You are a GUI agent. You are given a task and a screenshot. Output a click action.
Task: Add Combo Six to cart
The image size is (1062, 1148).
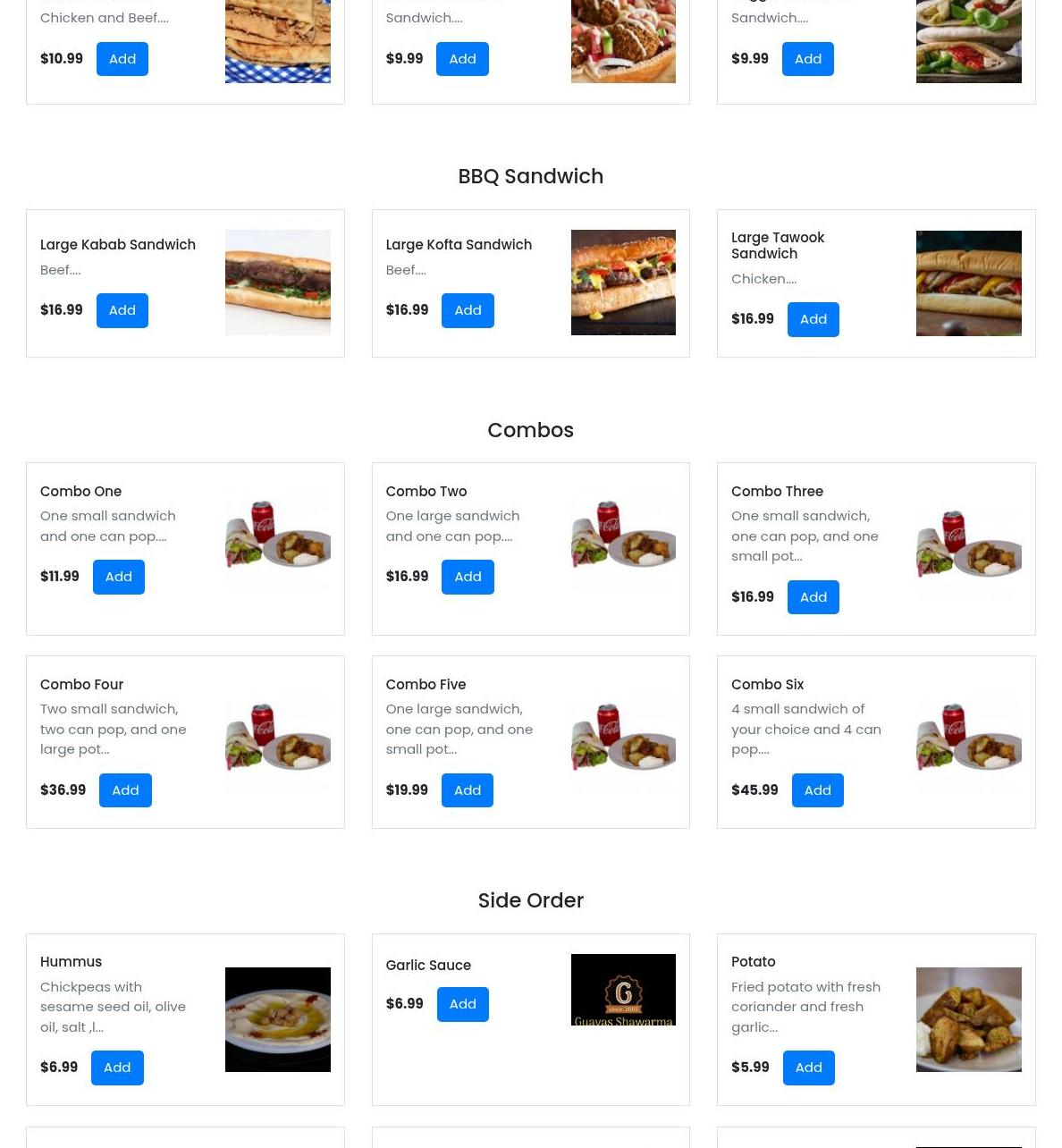click(x=817, y=790)
